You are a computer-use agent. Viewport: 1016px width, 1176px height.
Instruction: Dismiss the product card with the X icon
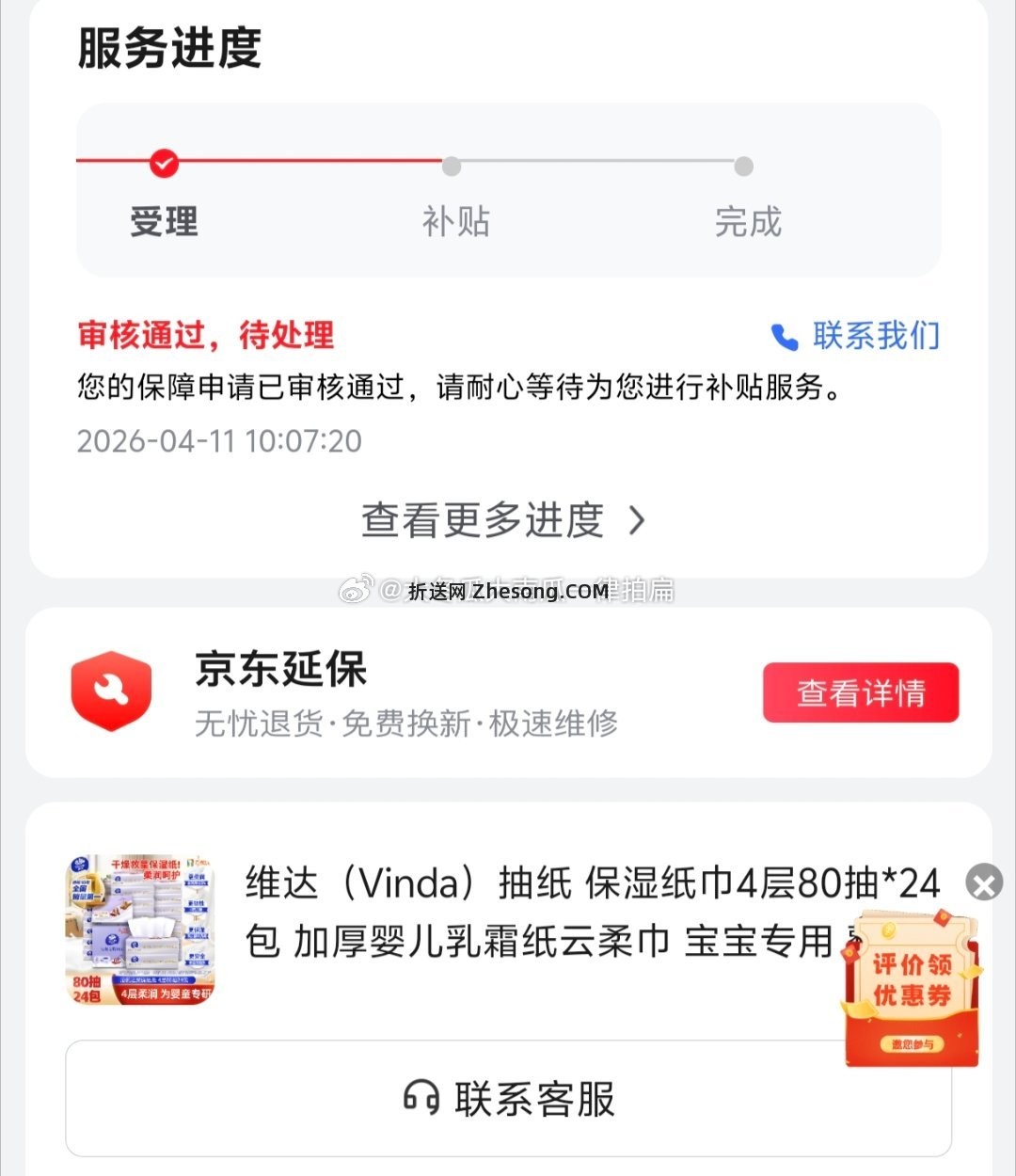[984, 882]
